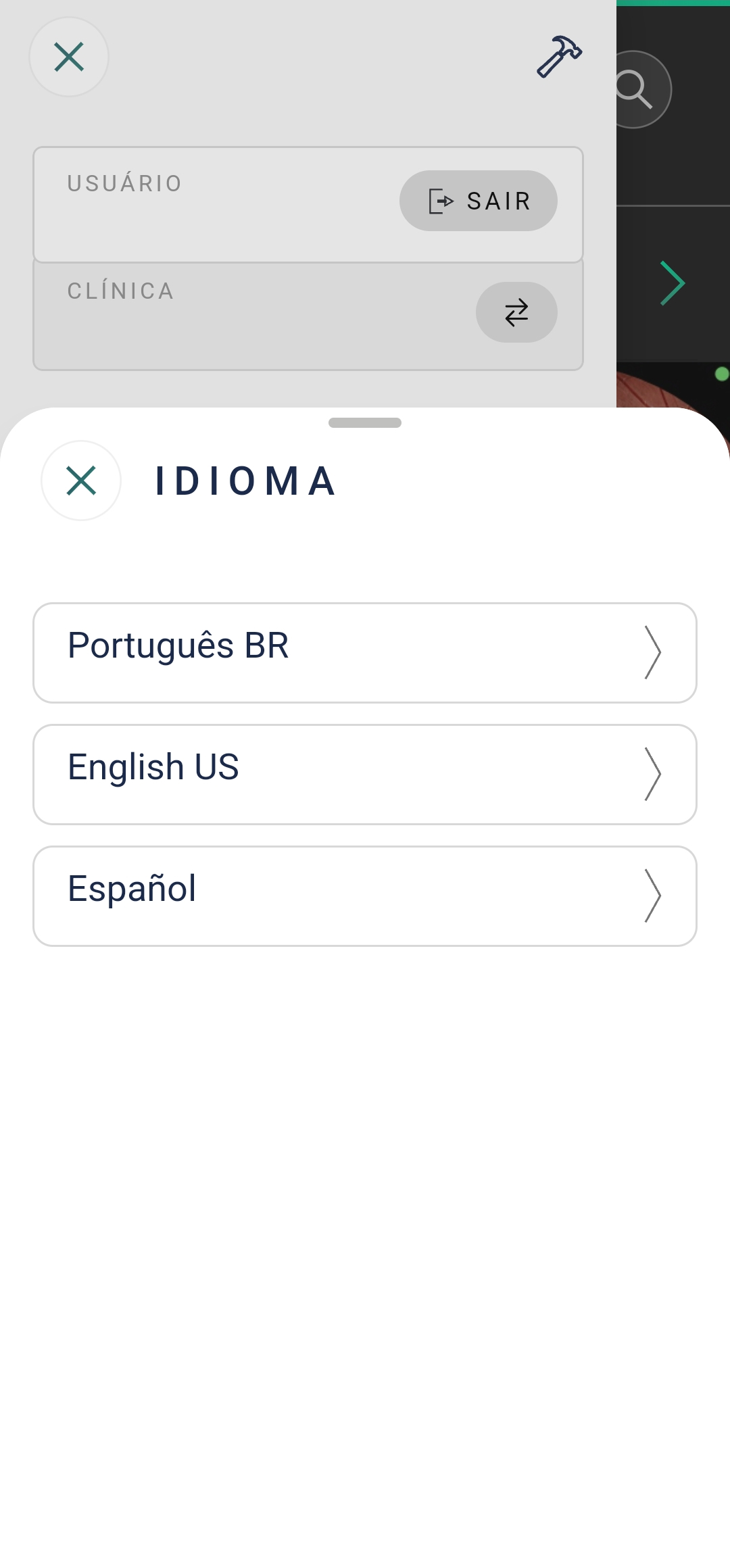This screenshot has width=730, height=1568.
Task: Tap the Sair logout button
Action: point(479,201)
